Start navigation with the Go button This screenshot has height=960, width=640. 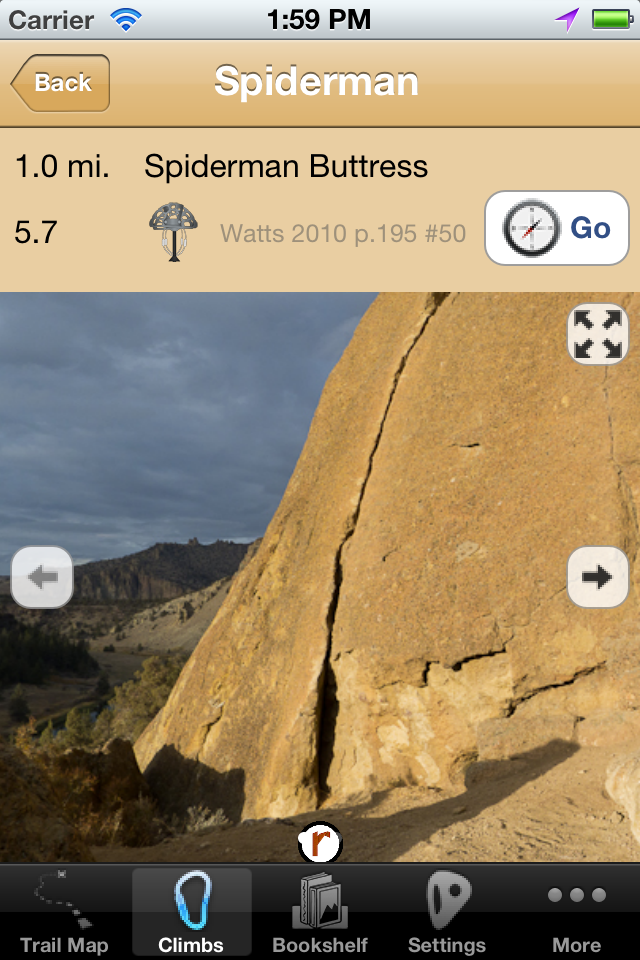tap(557, 229)
